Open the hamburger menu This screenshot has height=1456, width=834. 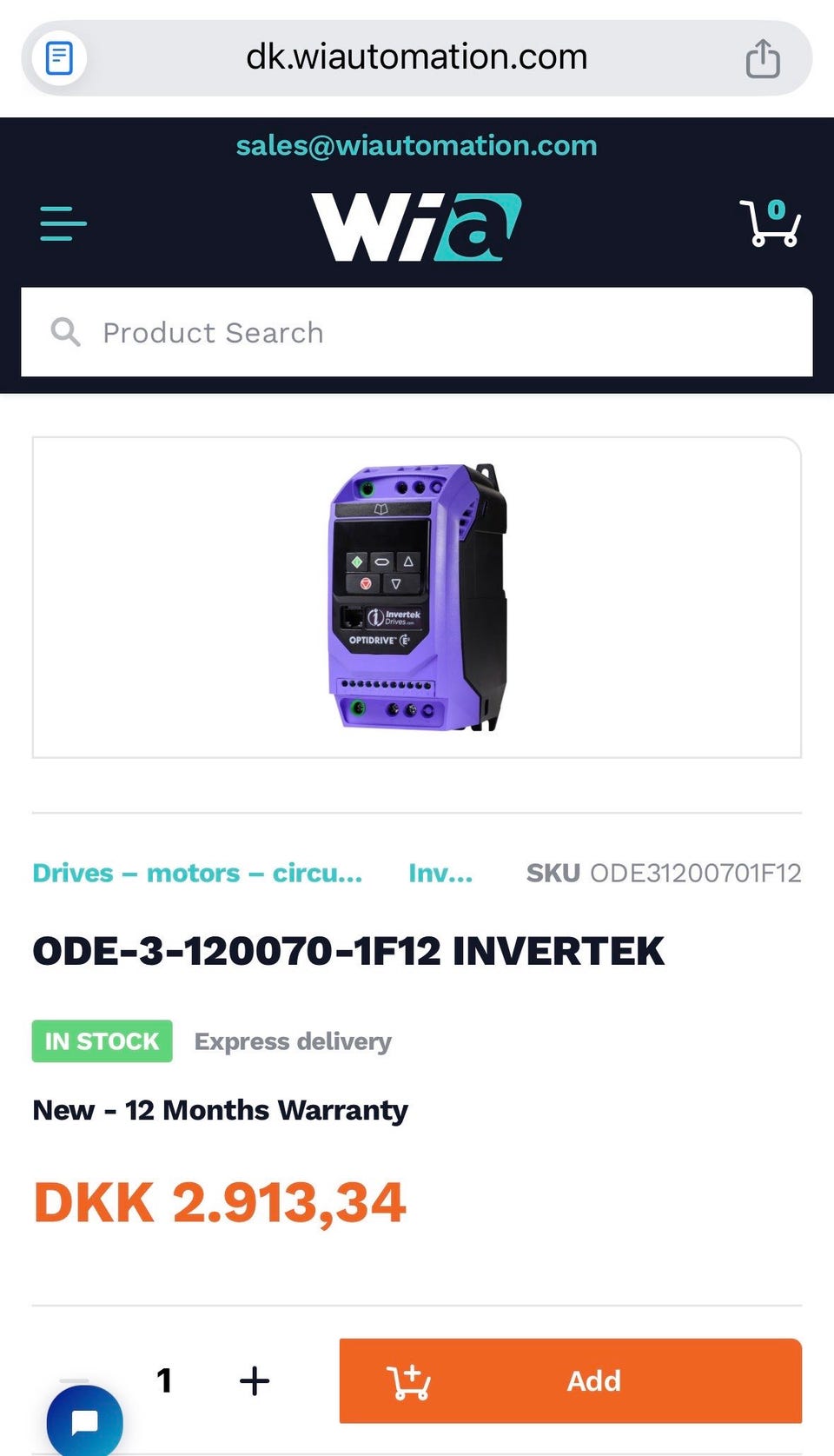(63, 223)
